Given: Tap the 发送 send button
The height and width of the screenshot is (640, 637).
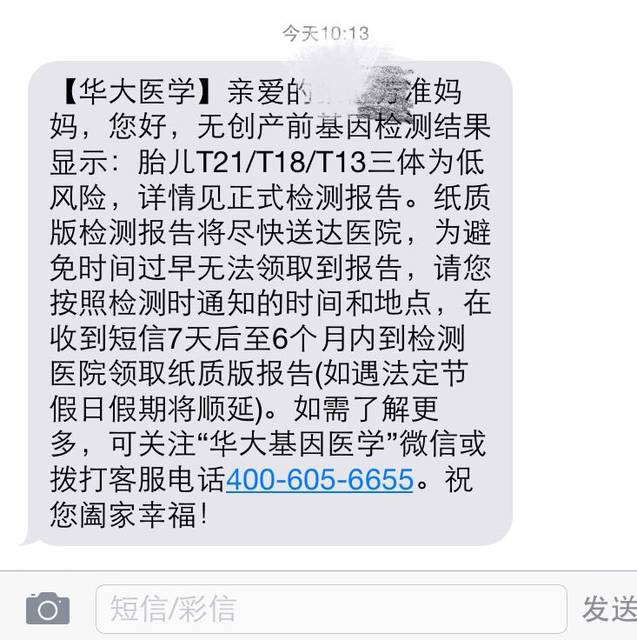Looking at the screenshot, I should coord(609,607).
